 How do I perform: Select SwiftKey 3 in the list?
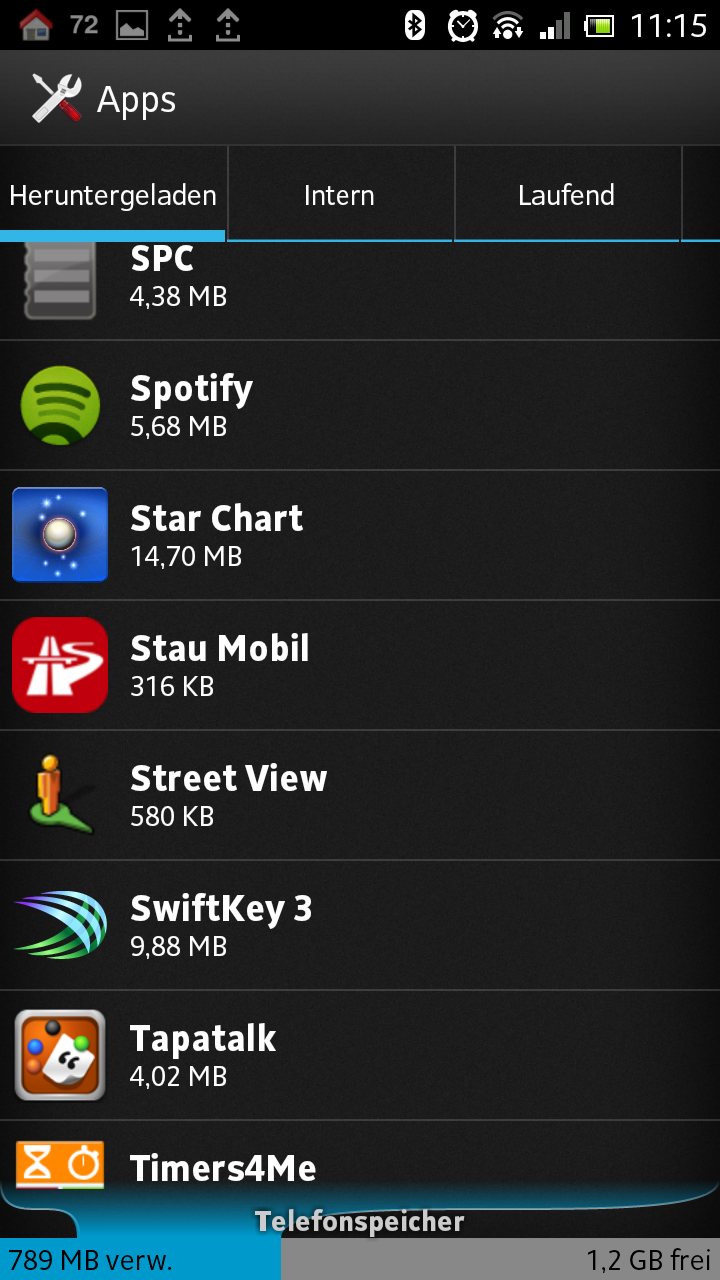(x=360, y=925)
